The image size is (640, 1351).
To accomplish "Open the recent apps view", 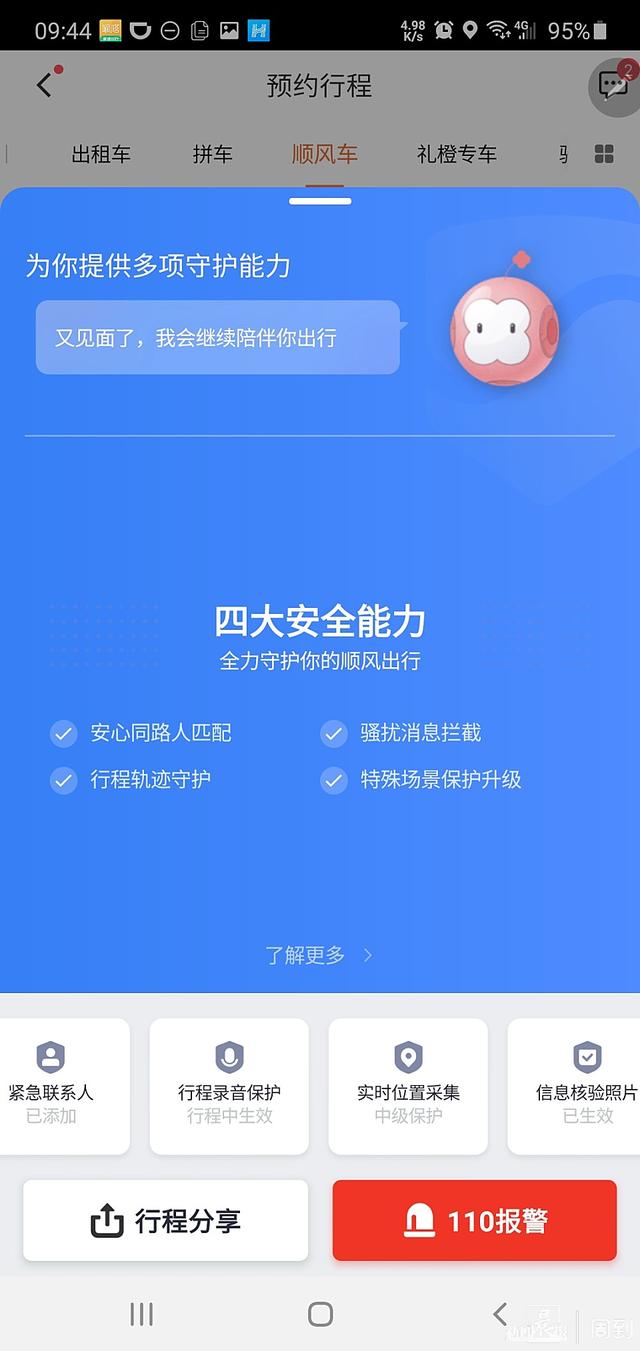I will (142, 1314).
